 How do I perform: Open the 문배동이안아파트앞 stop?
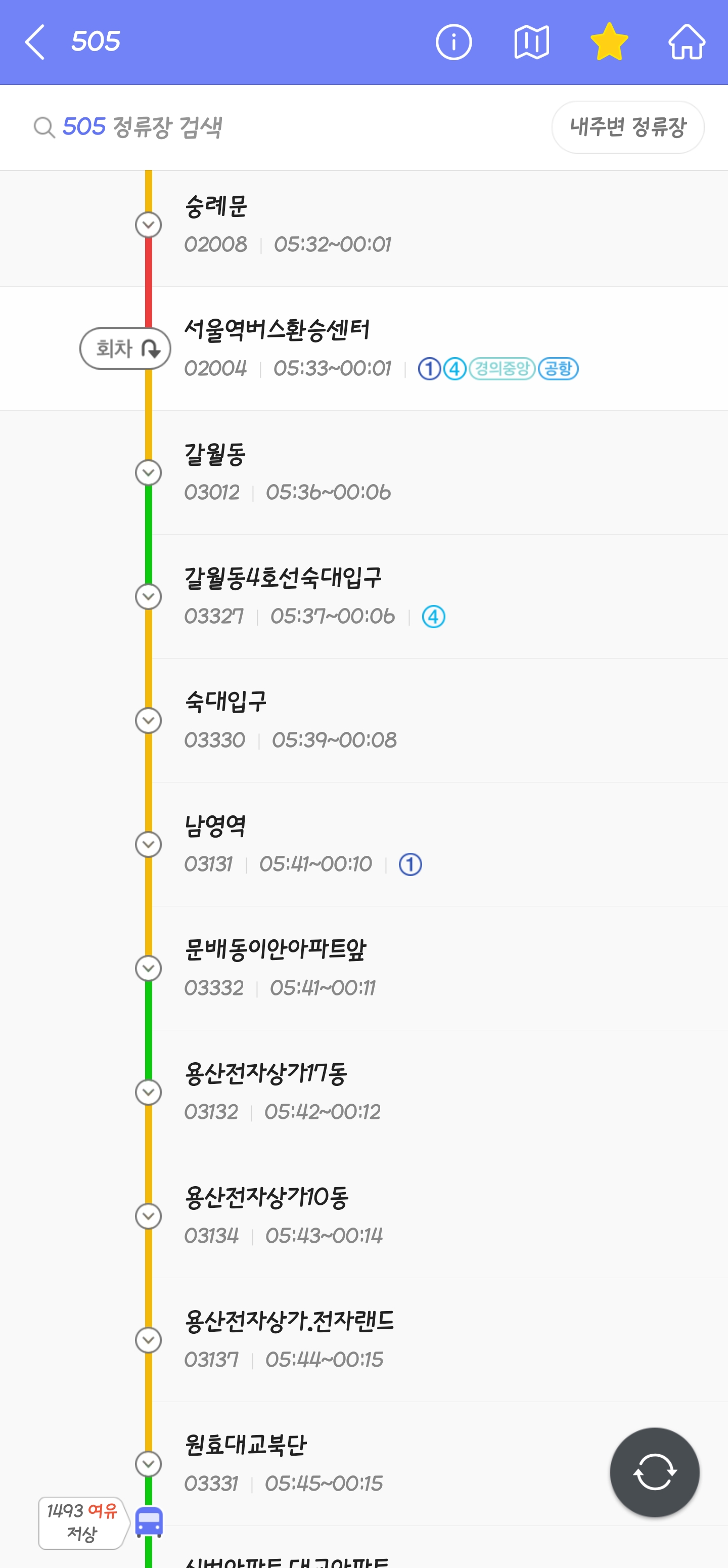tap(365, 968)
